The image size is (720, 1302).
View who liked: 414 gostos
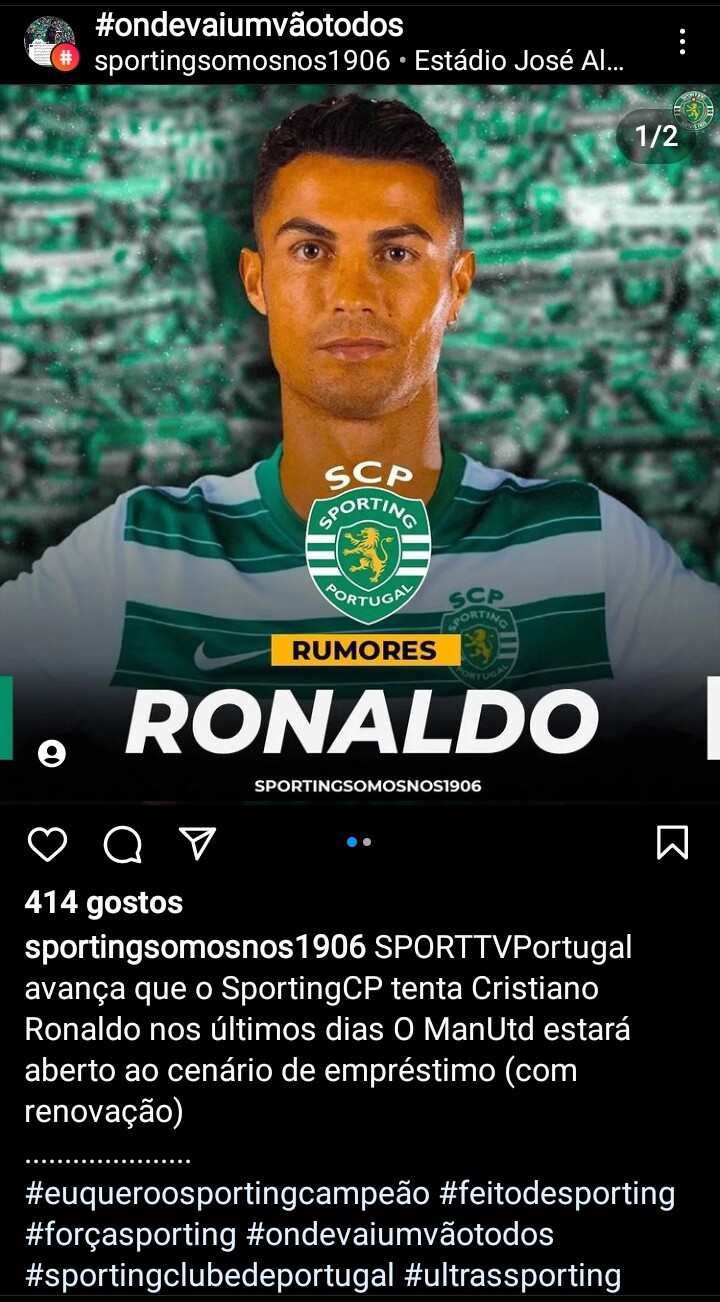(104, 903)
